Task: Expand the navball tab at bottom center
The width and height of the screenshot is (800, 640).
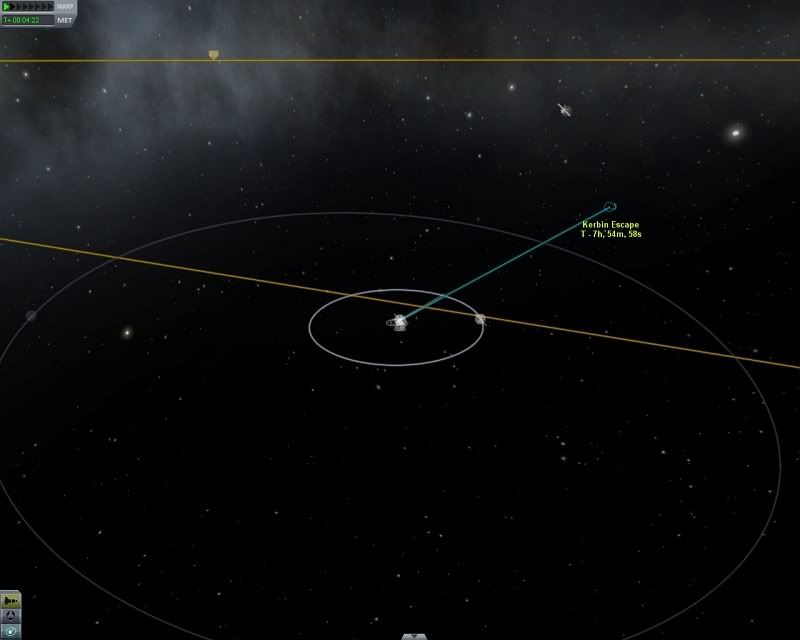Action: tap(414, 636)
